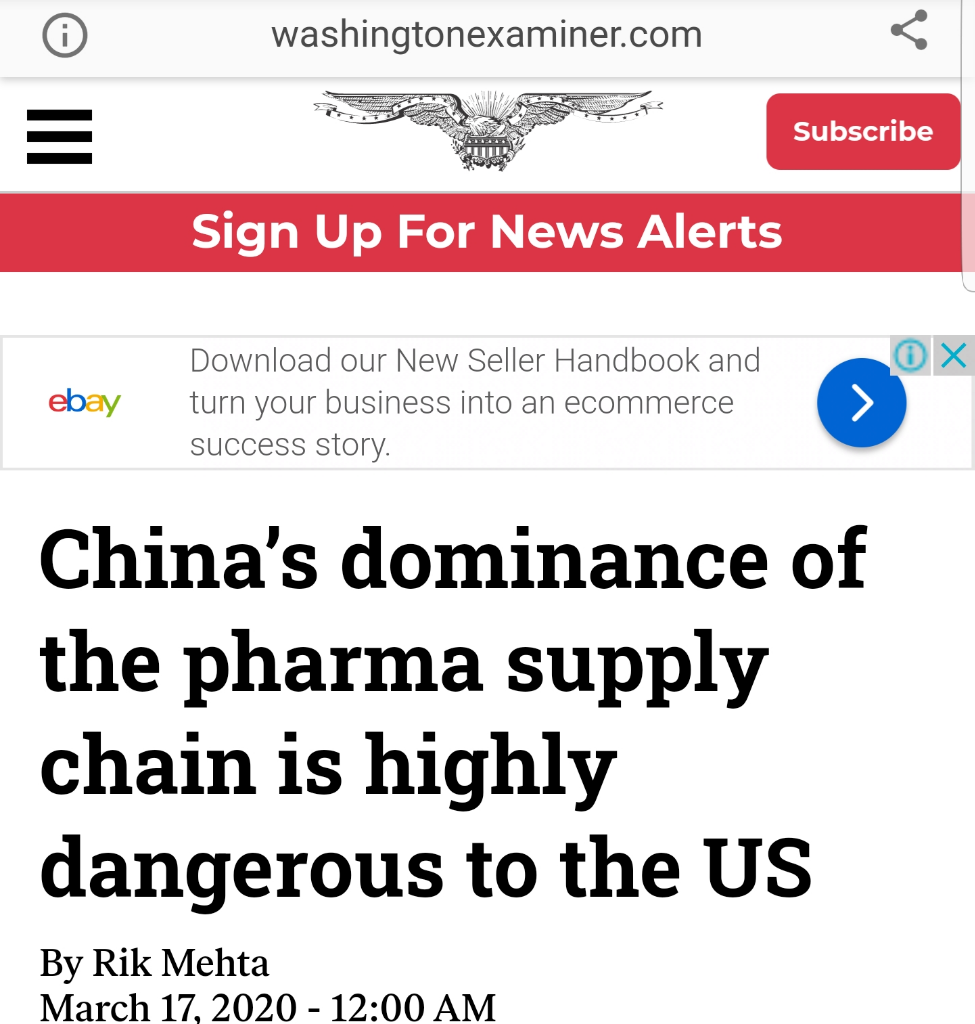The image size is (975, 1024).
Task: Tap the eBay logo in the advertisement
Action: (84, 401)
